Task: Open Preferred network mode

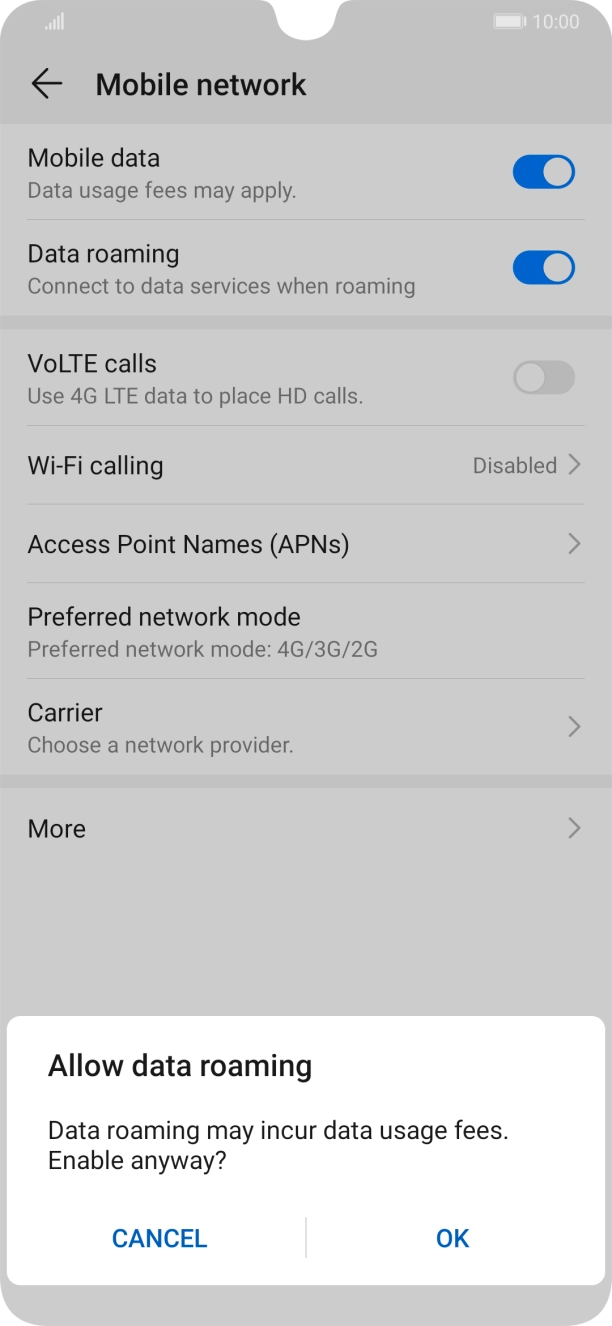Action: [x=306, y=631]
